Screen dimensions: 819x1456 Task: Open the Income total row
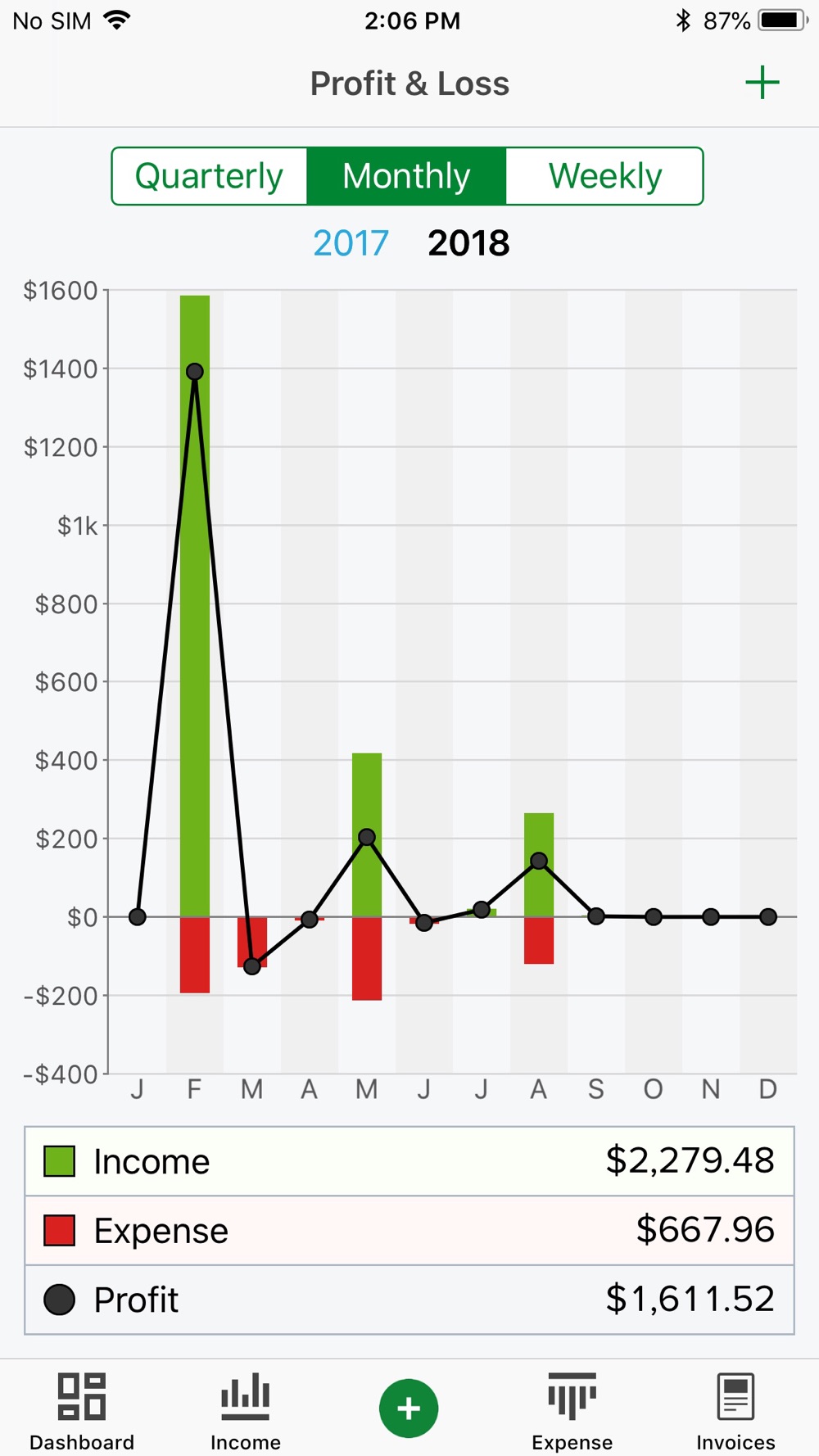pyautogui.click(x=409, y=1161)
